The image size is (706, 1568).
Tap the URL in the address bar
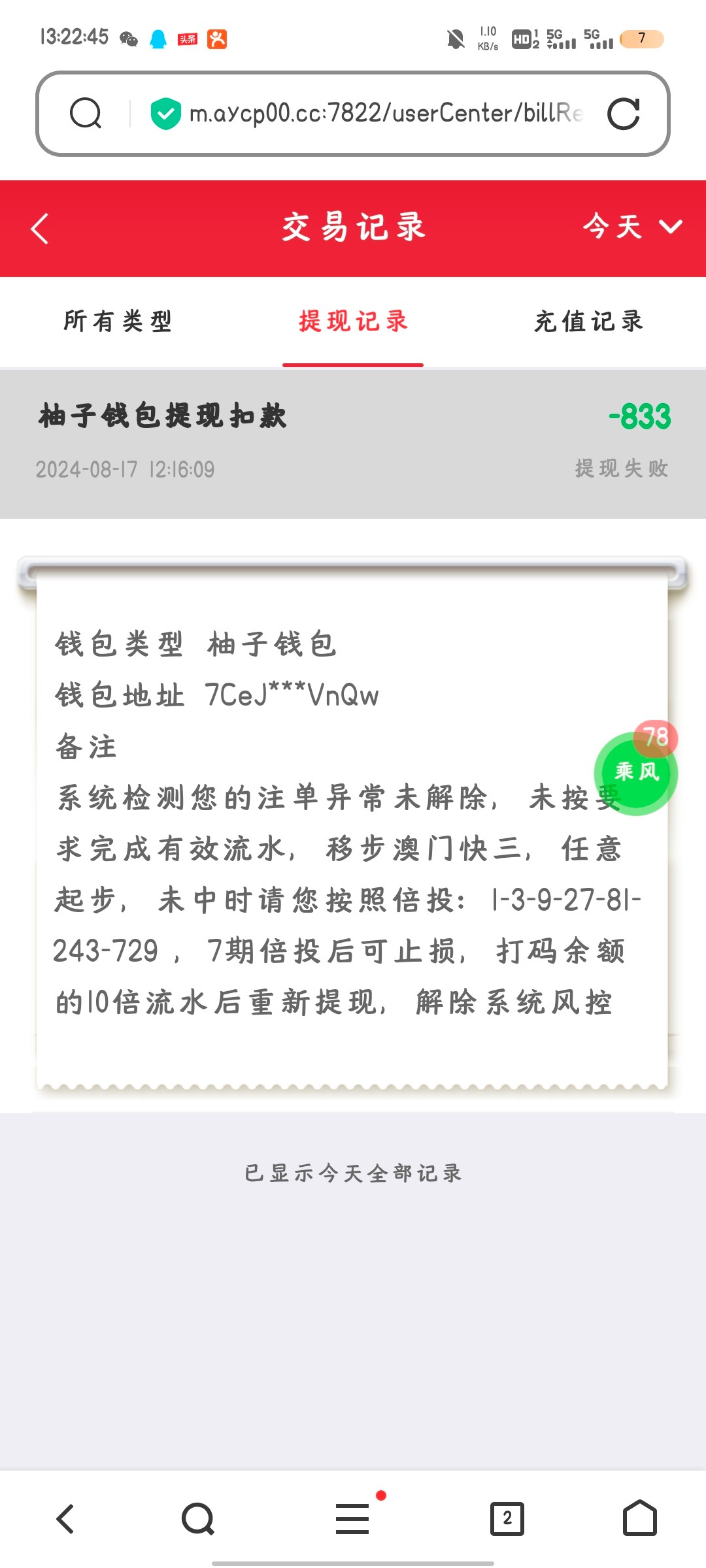[x=386, y=111]
